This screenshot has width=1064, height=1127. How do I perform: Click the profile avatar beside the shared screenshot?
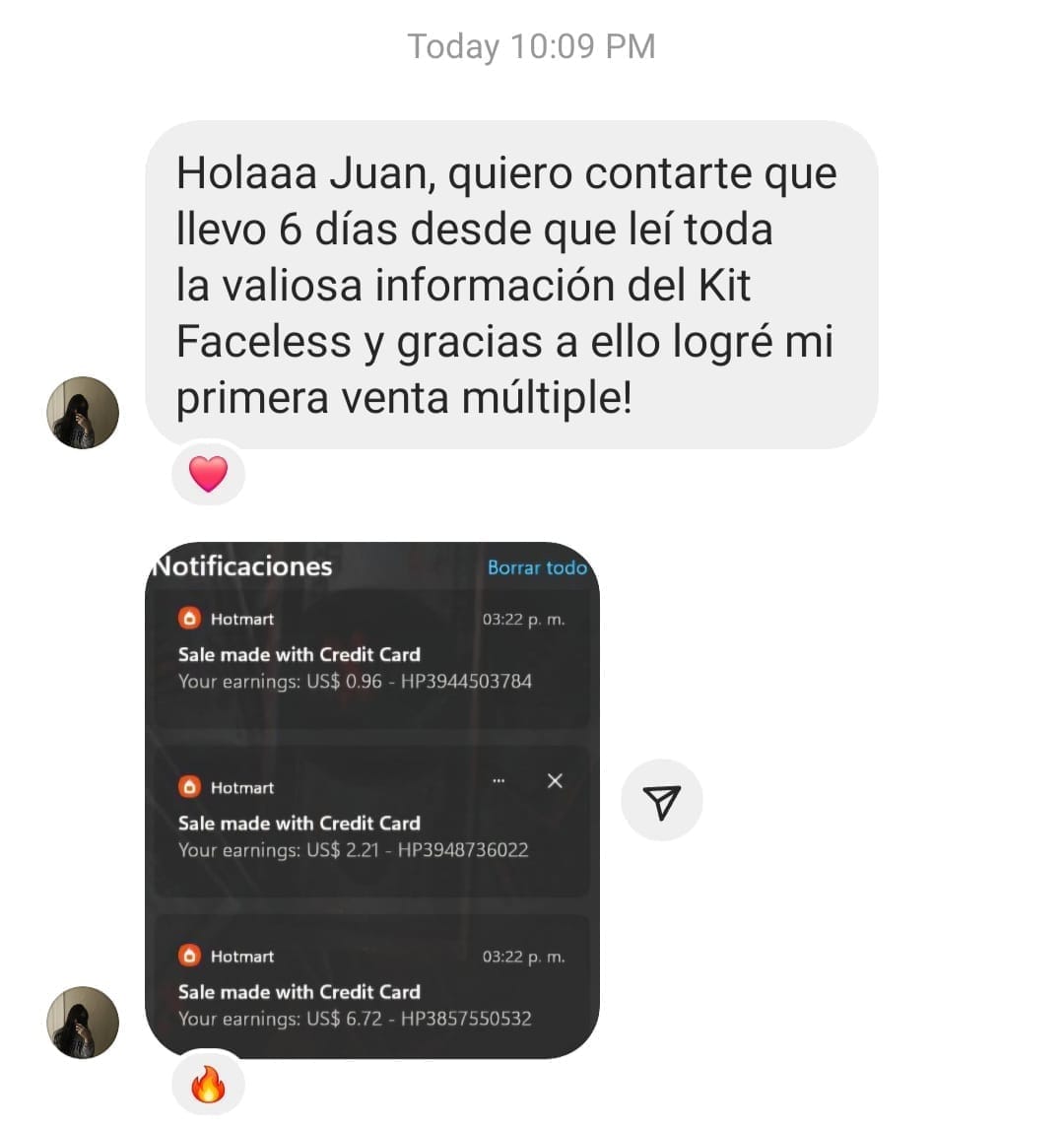(x=83, y=1023)
